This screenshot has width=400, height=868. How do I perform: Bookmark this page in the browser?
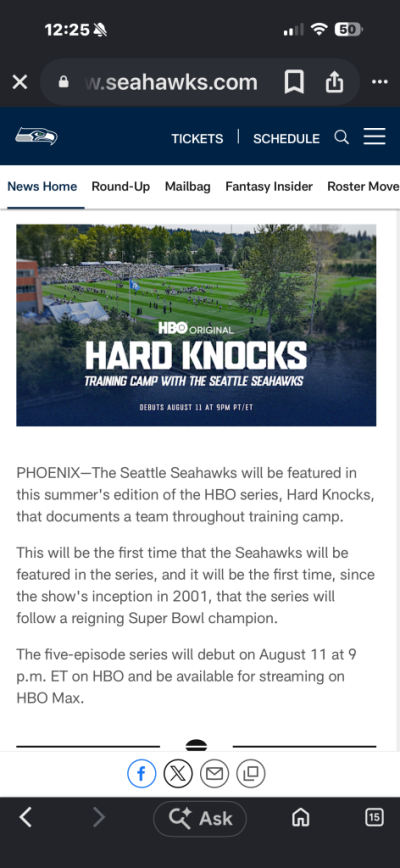[294, 82]
